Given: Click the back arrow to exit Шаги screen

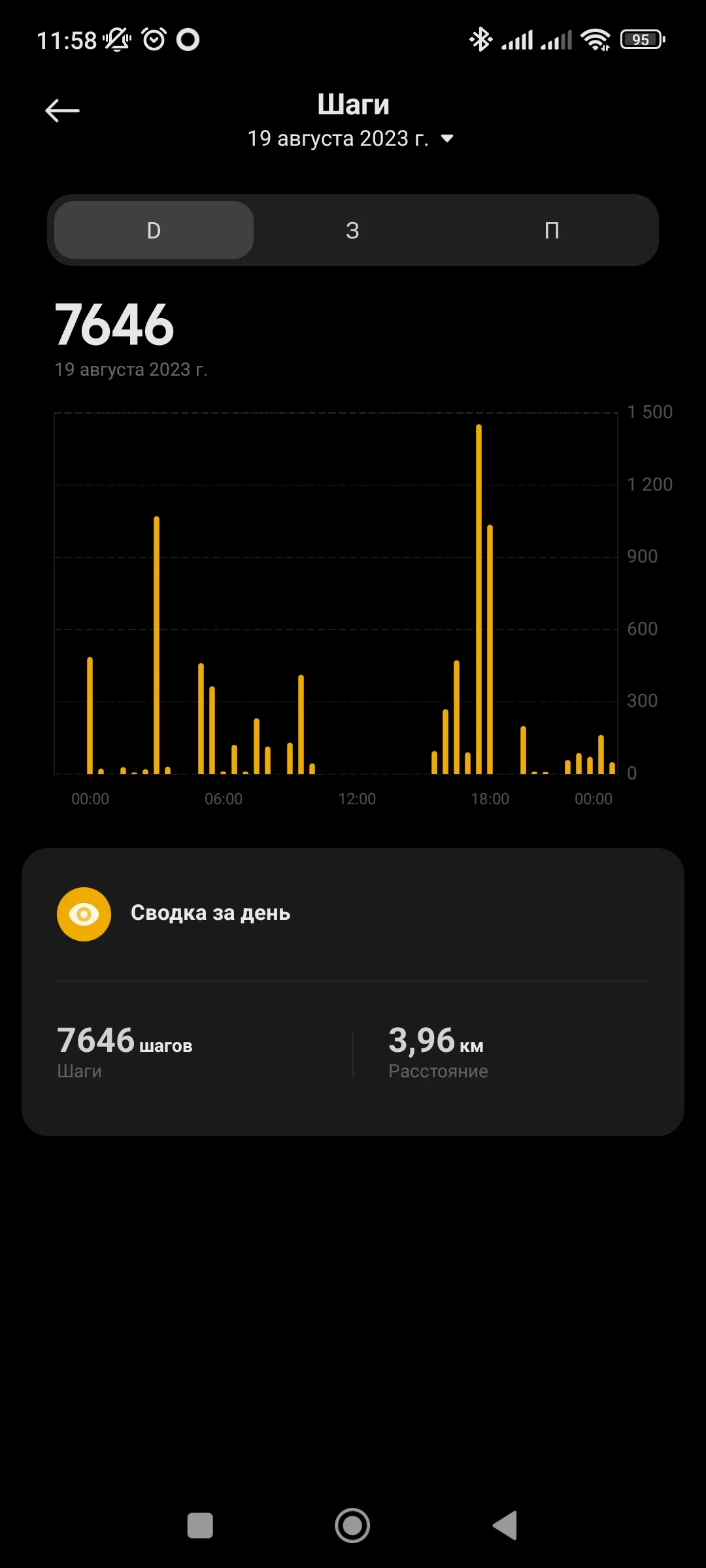Looking at the screenshot, I should pos(62,109).
